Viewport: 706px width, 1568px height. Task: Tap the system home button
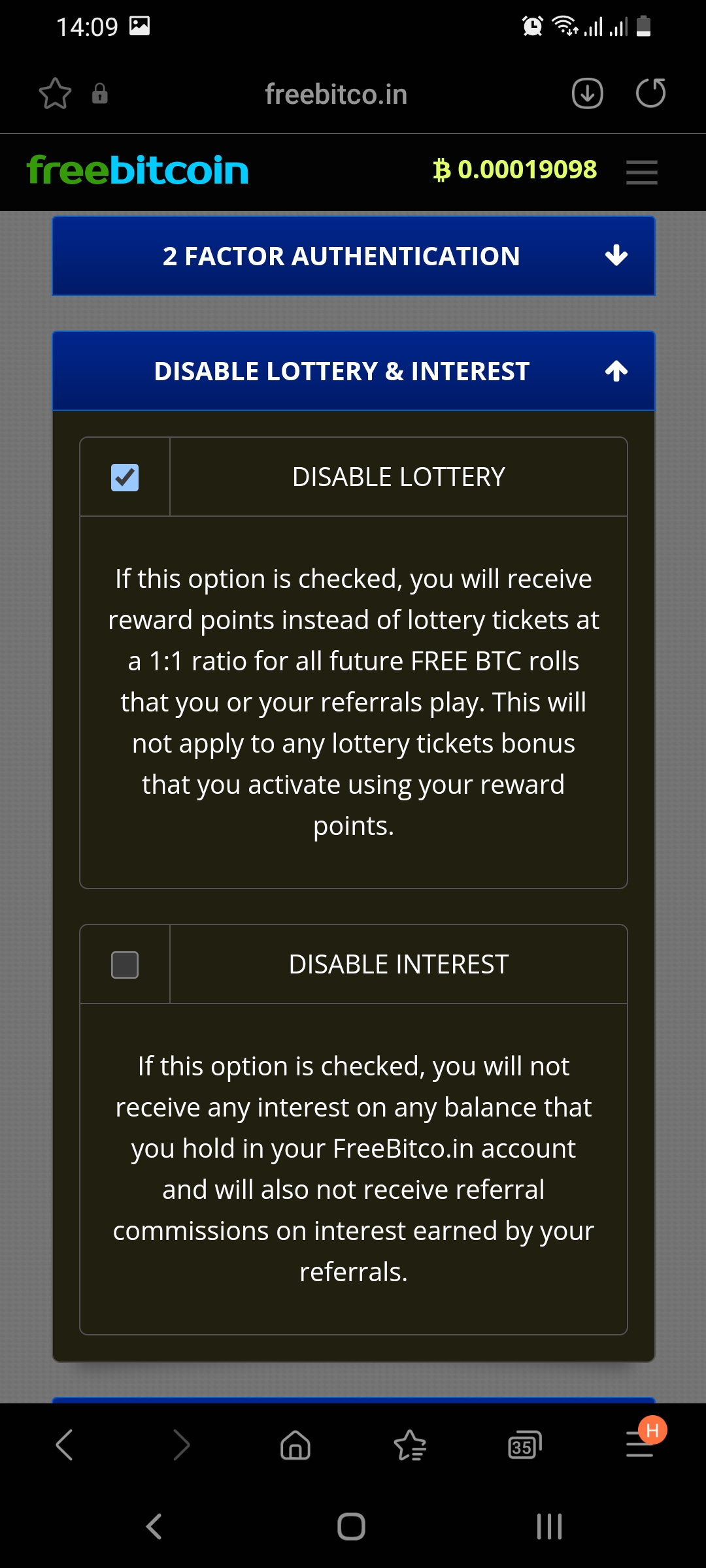tap(352, 1527)
